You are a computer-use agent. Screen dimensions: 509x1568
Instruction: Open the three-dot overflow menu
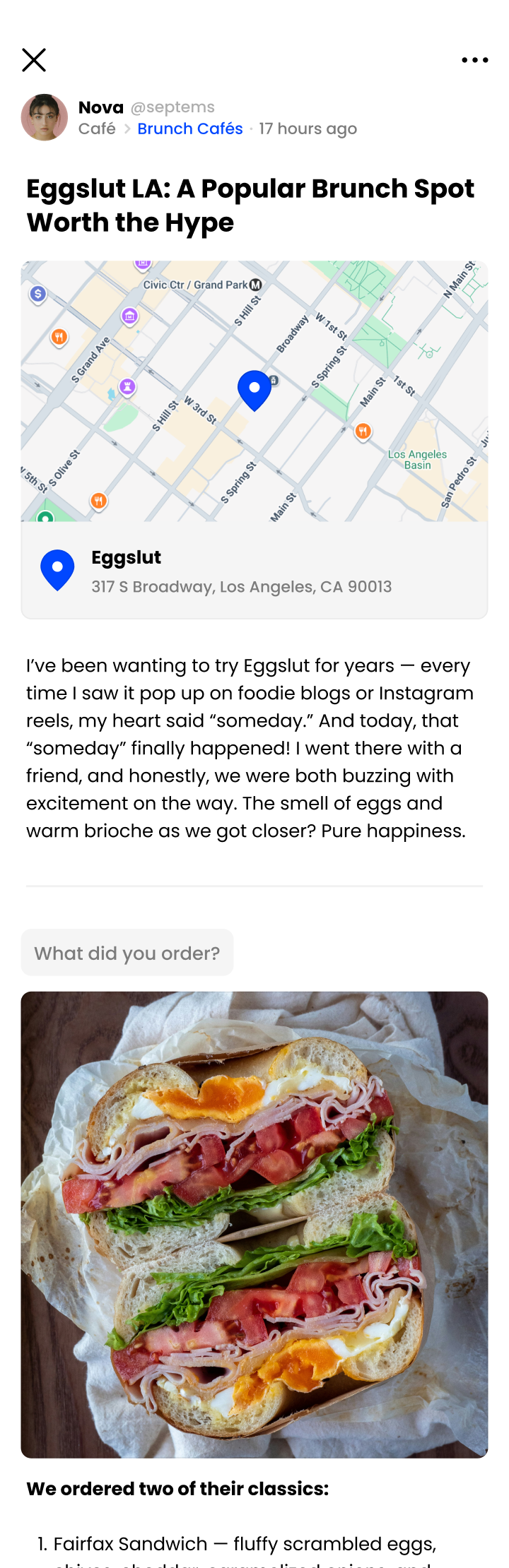474,60
